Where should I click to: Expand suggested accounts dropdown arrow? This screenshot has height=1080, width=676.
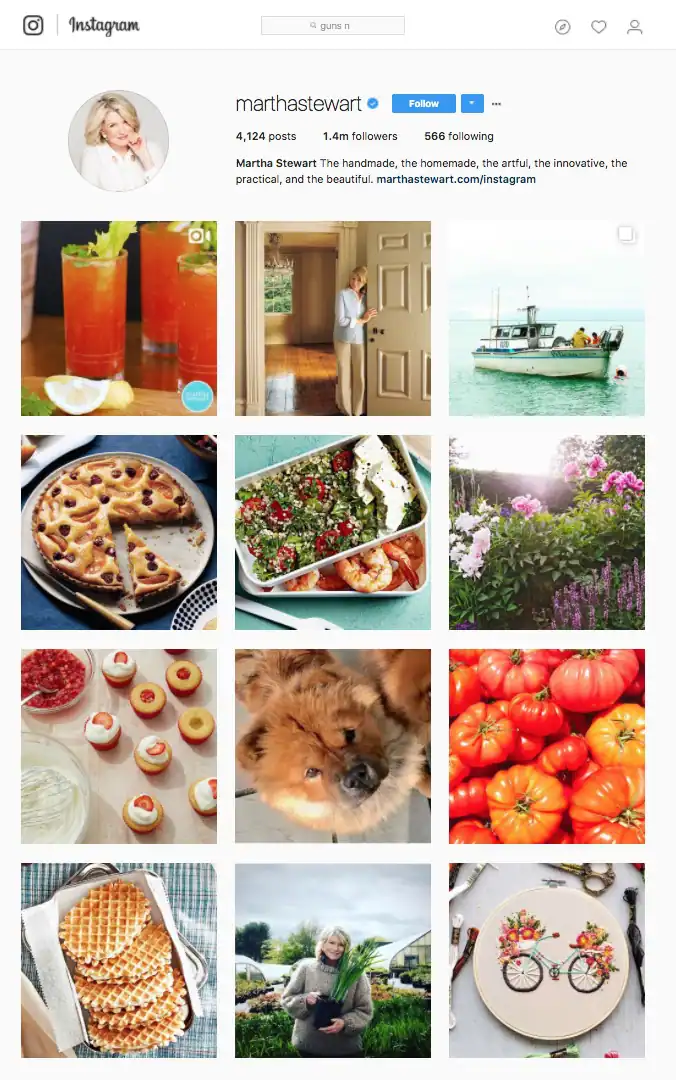(472, 103)
